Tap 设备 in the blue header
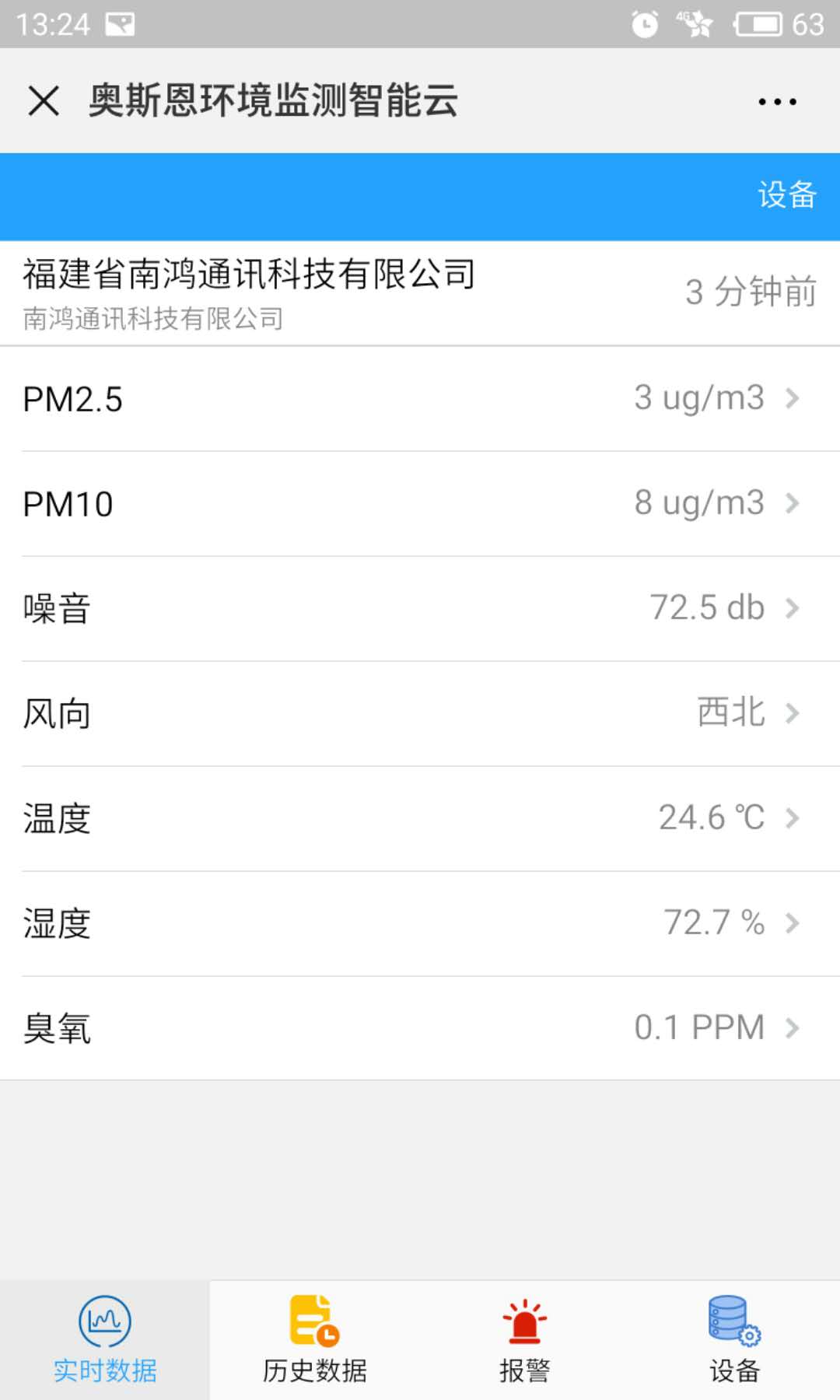The height and width of the screenshot is (1400, 840). pos(787,195)
